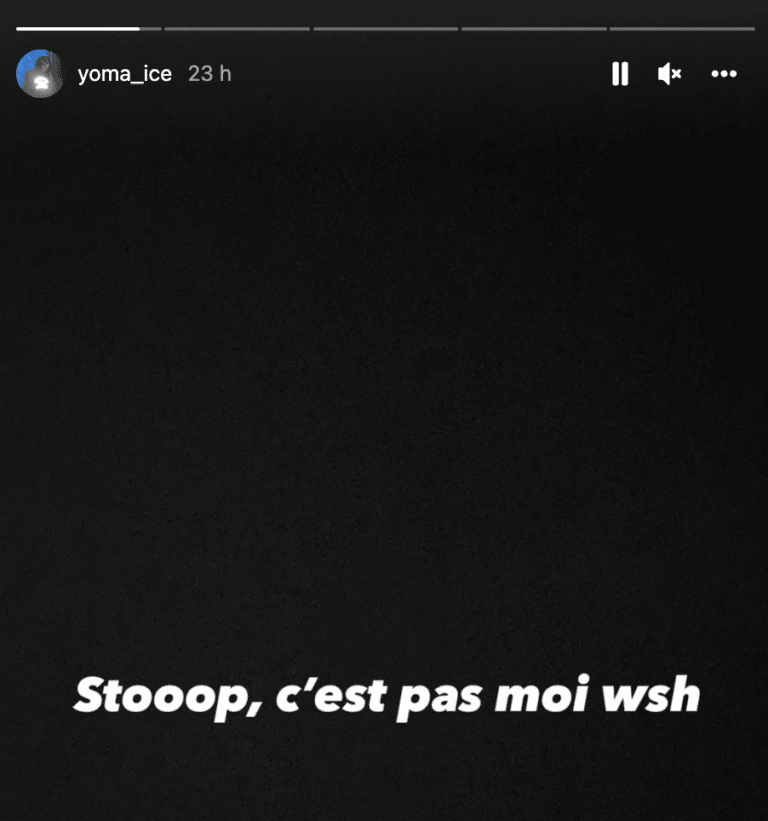This screenshot has width=768, height=821.
Task: Tap the yoma_ice username
Action: tap(124, 74)
